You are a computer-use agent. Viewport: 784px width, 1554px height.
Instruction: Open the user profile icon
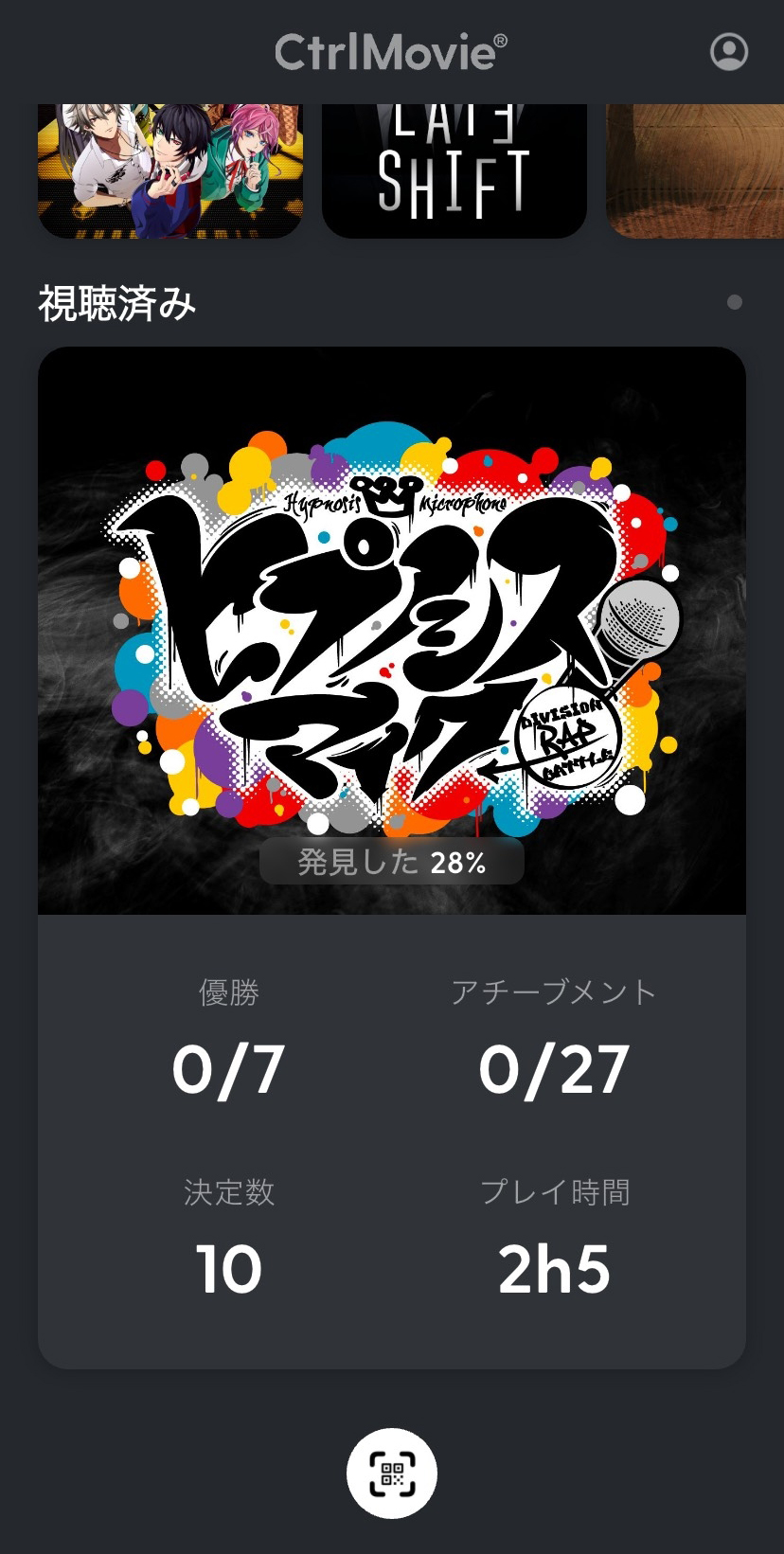[728, 52]
